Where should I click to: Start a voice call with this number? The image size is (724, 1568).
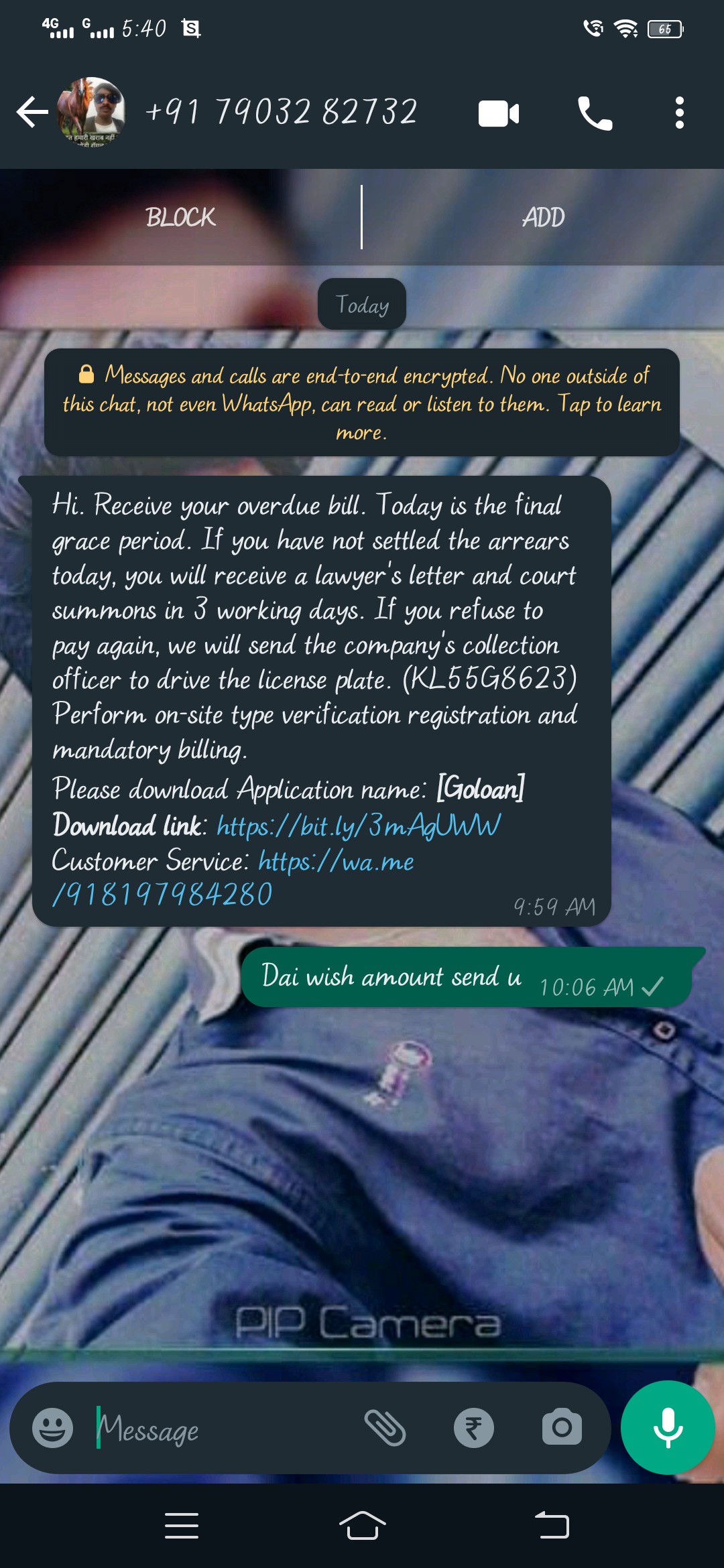(595, 113)
